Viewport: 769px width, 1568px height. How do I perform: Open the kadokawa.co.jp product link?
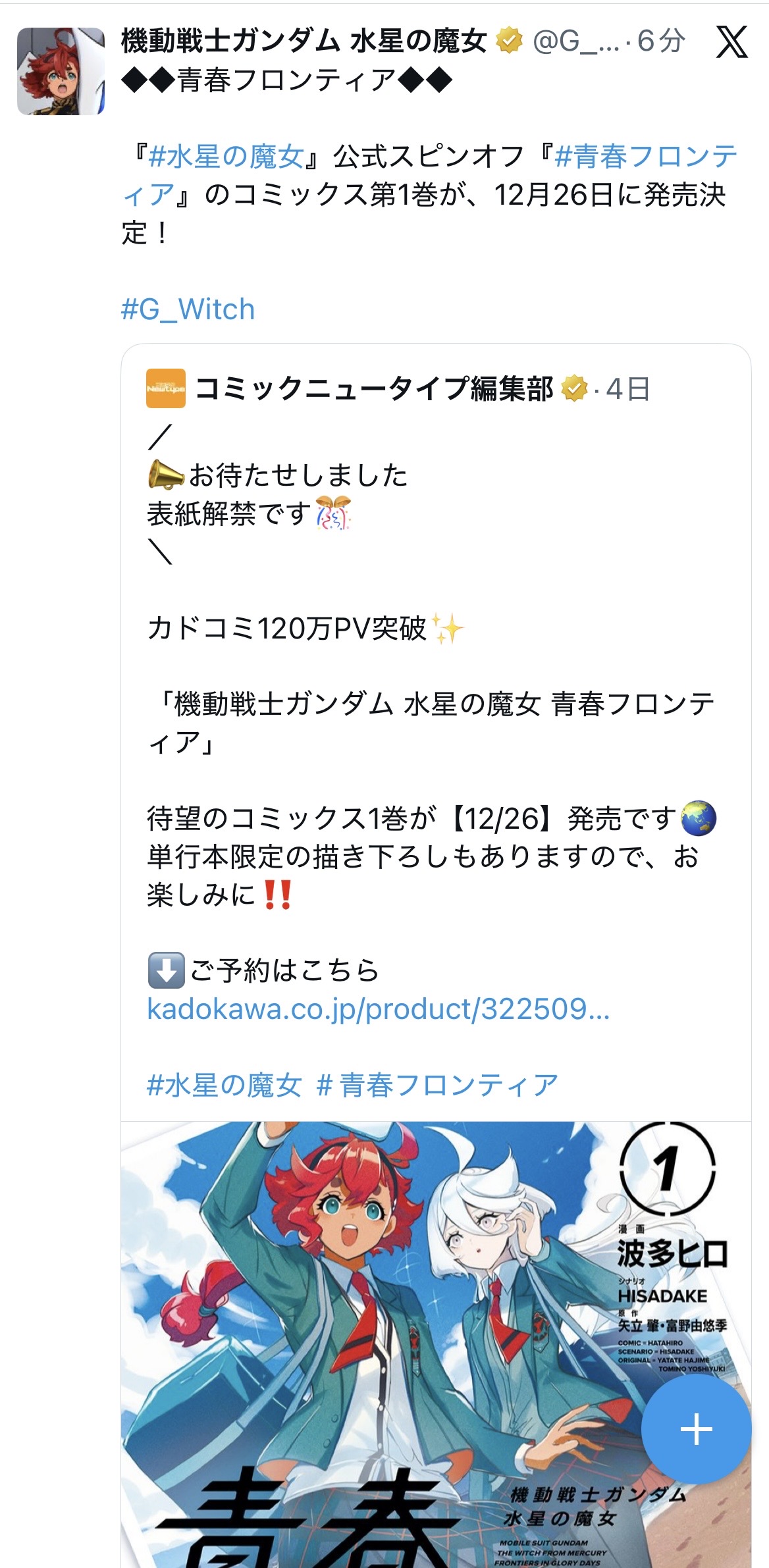378,1008
